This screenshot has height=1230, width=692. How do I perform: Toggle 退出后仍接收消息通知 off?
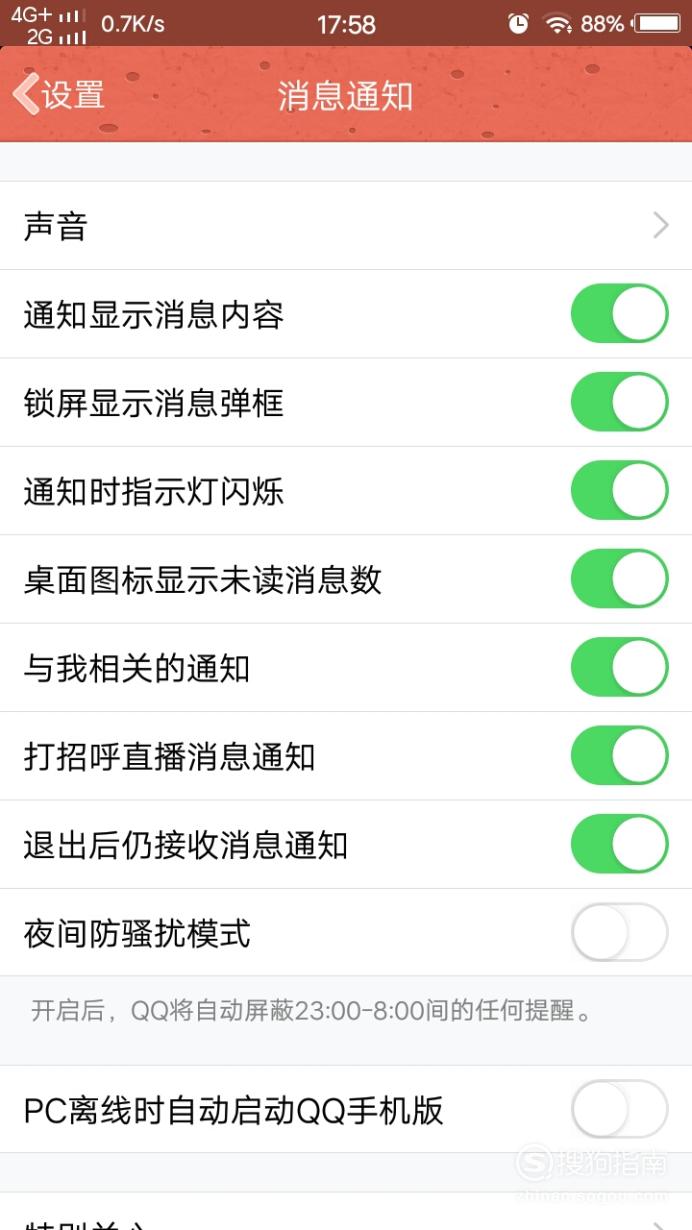619,844
